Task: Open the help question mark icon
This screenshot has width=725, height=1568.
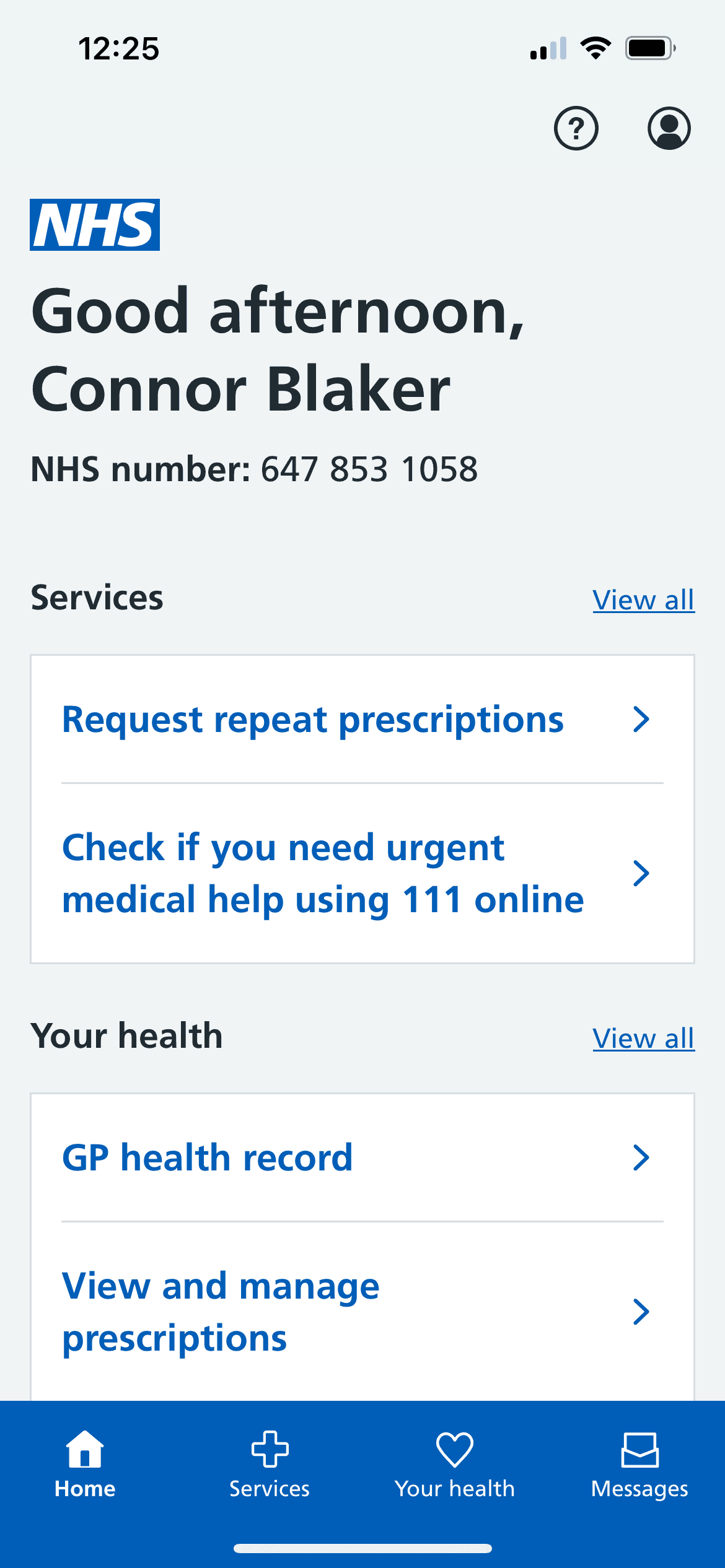Action: click(x=576, y=128)
